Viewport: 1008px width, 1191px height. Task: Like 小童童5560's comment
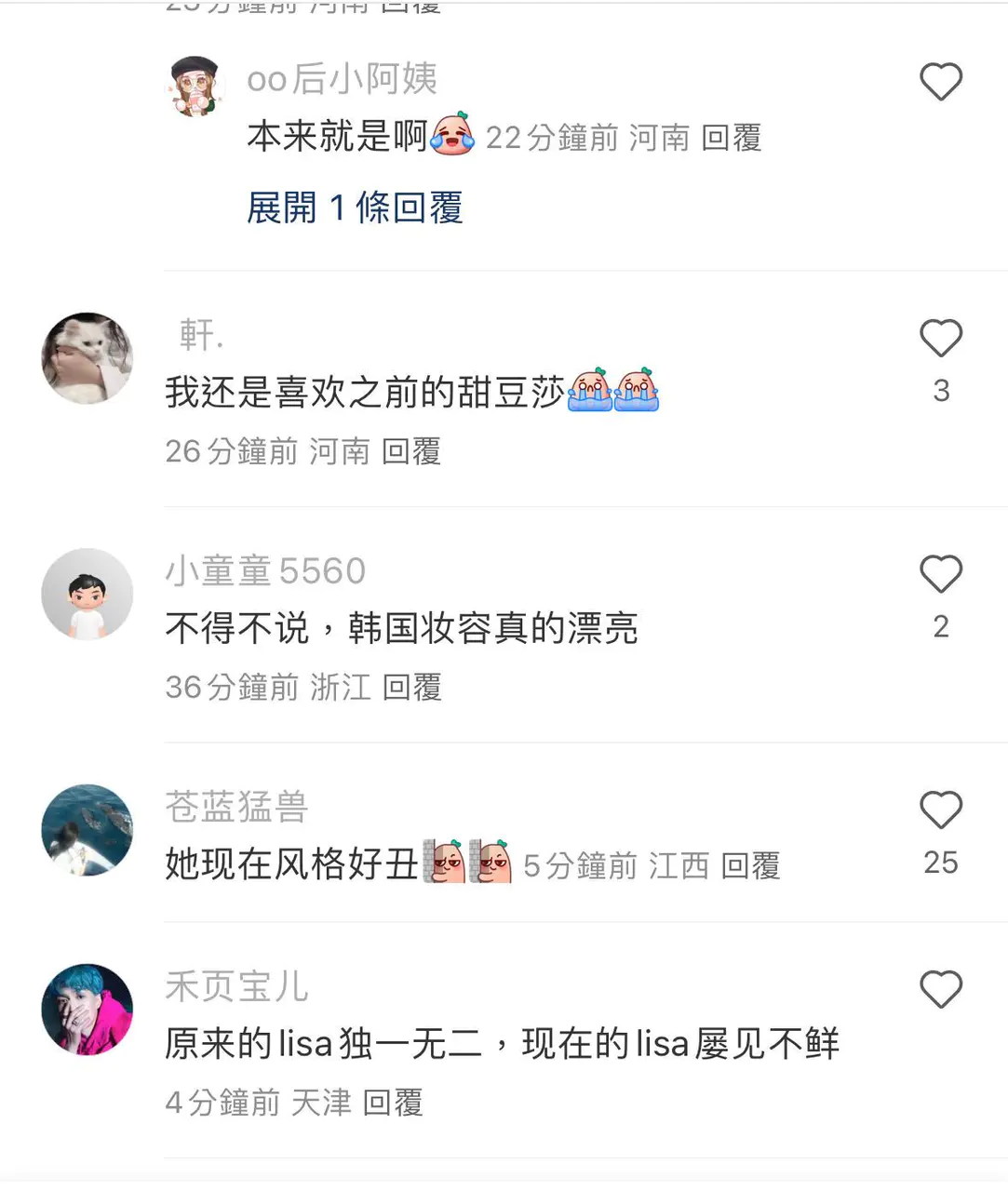[940, 574]
